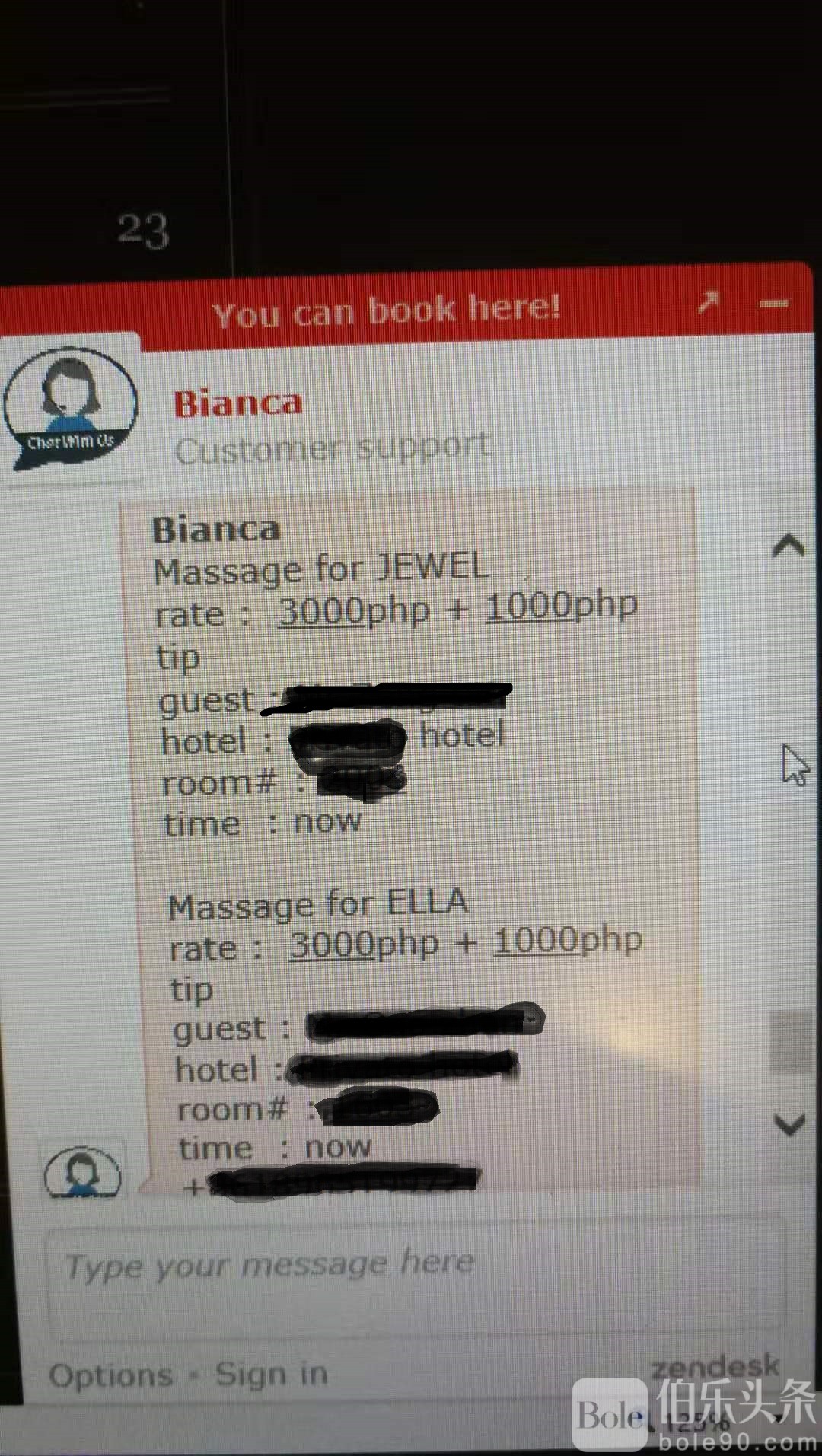Tap the Sign in link

271,1374
